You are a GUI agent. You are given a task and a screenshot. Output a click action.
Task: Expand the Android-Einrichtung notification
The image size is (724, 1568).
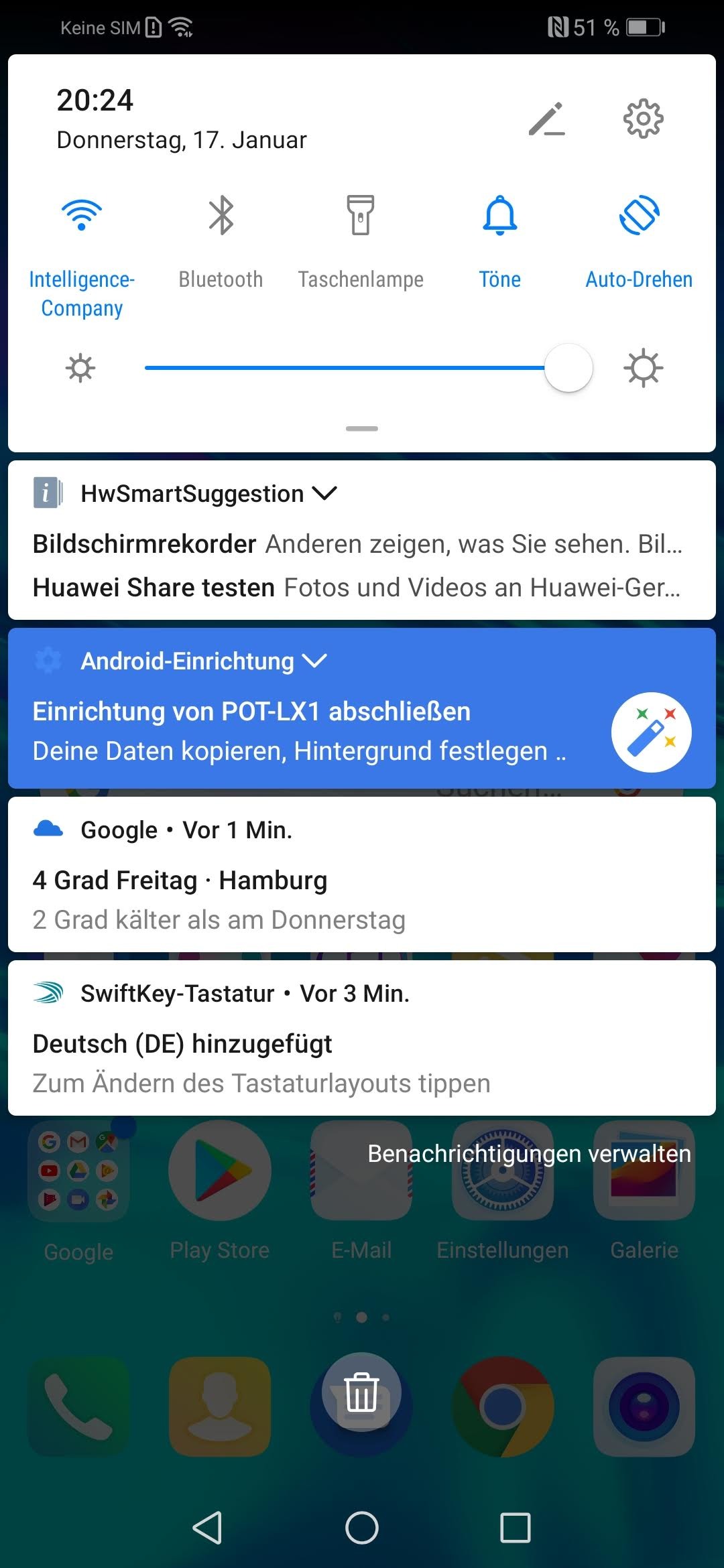pyautogui.click(x=314, y=661)
